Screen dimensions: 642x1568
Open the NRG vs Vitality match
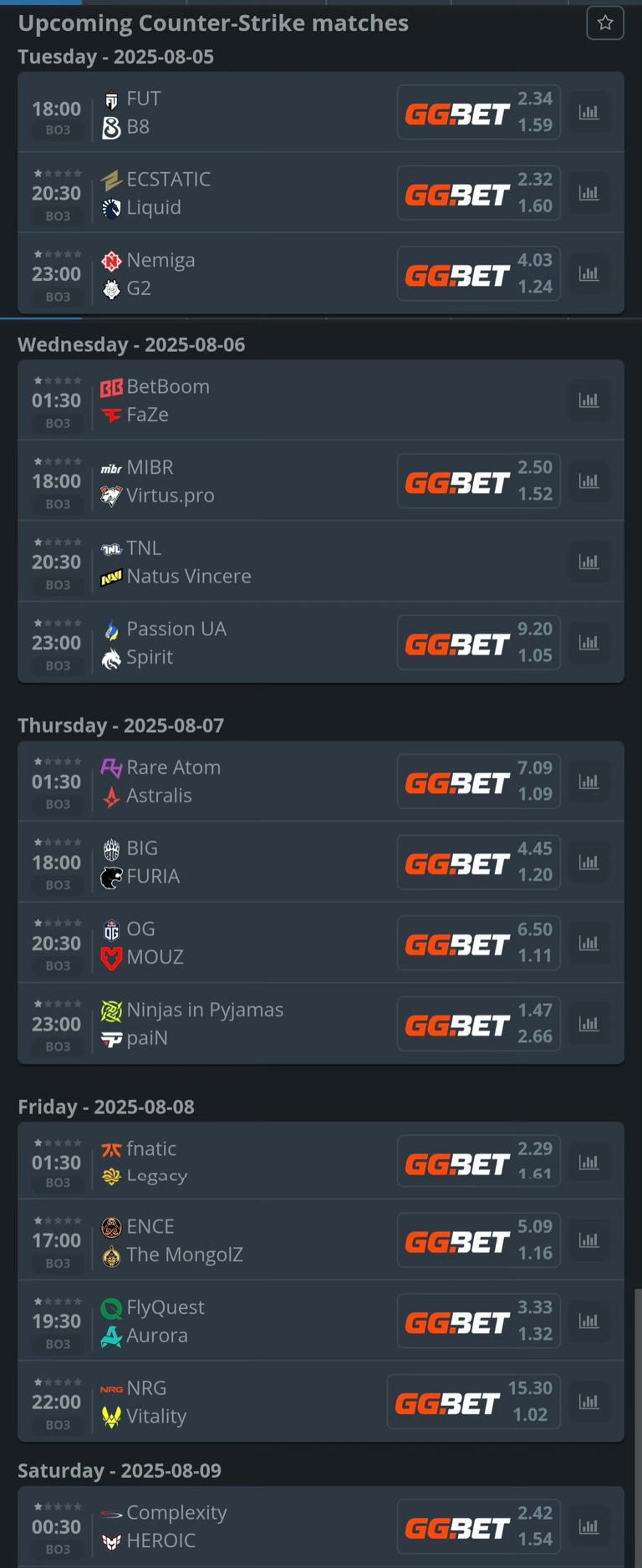pyautogui.click(x=209, y=1402)
